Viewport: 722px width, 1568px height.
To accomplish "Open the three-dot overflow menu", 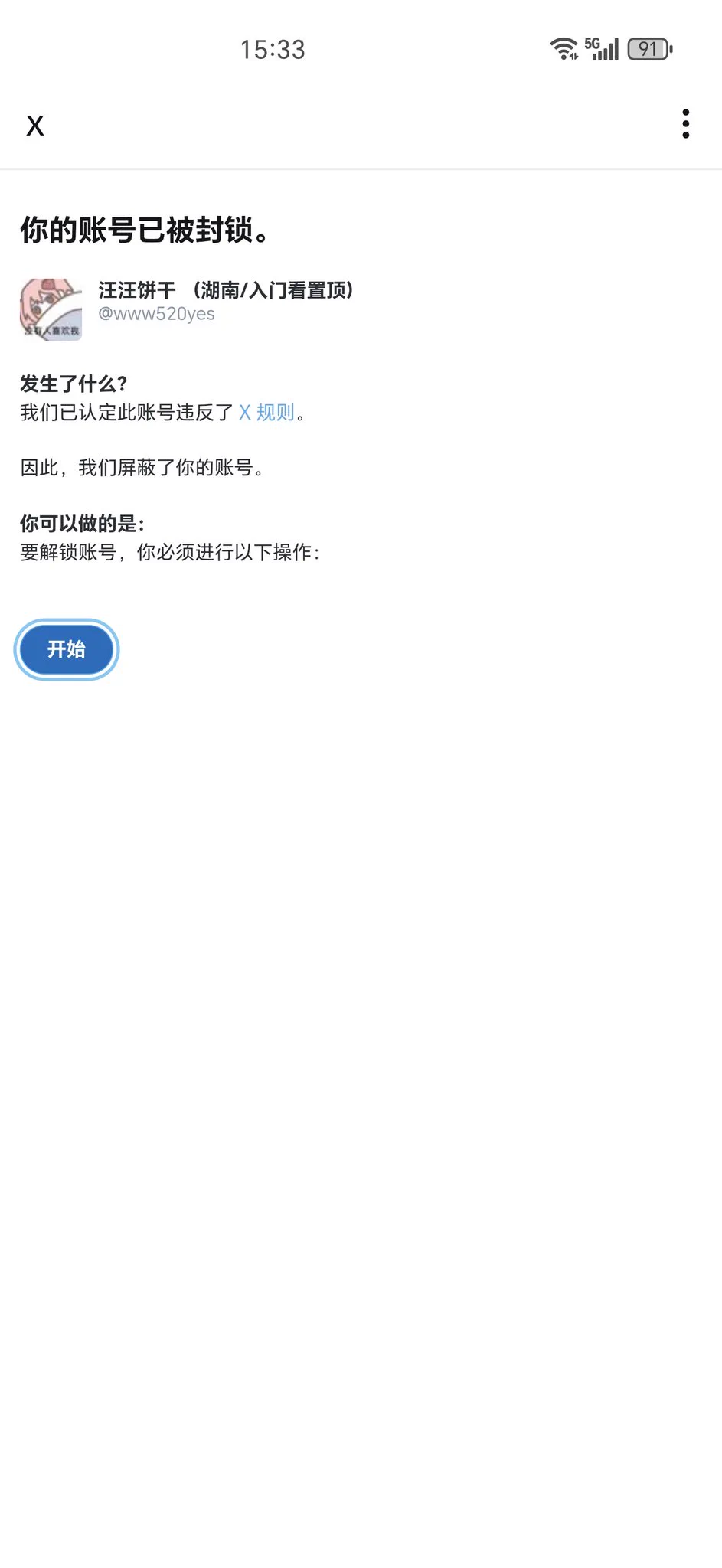I will [x=685, y=124].
